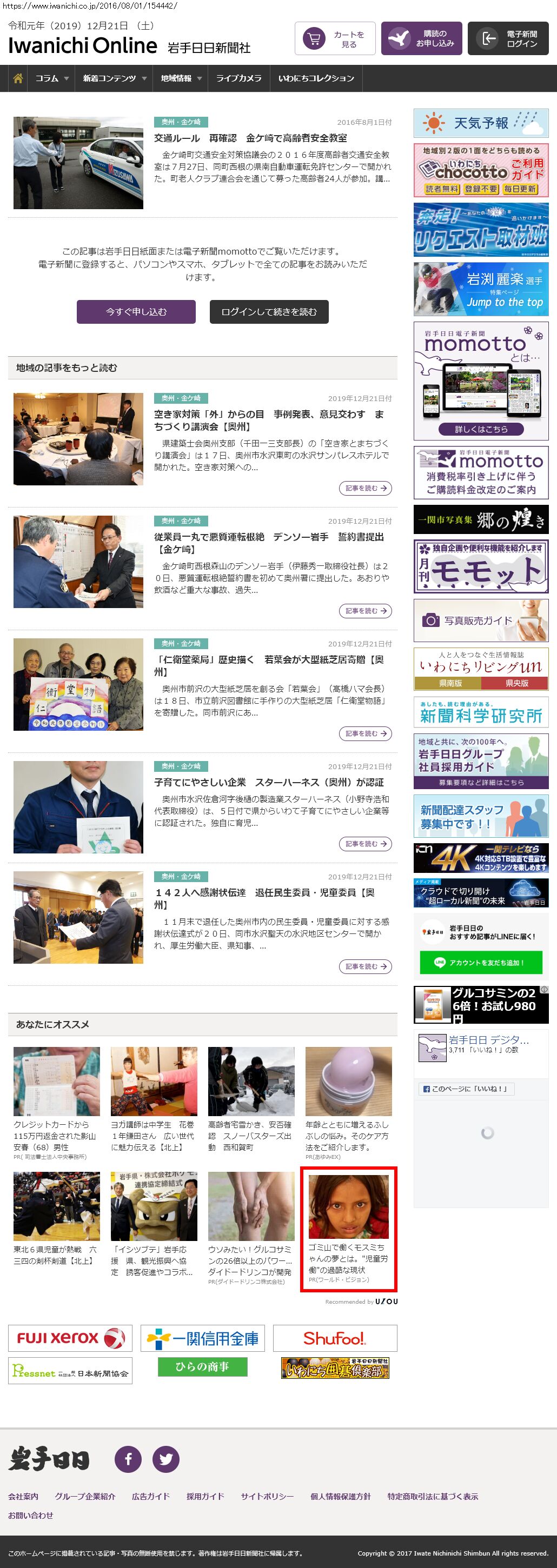Tap 今すぐ申し込む button
Screen dimensions: 557x1568
pyautogui.click(x=136, y=312)
